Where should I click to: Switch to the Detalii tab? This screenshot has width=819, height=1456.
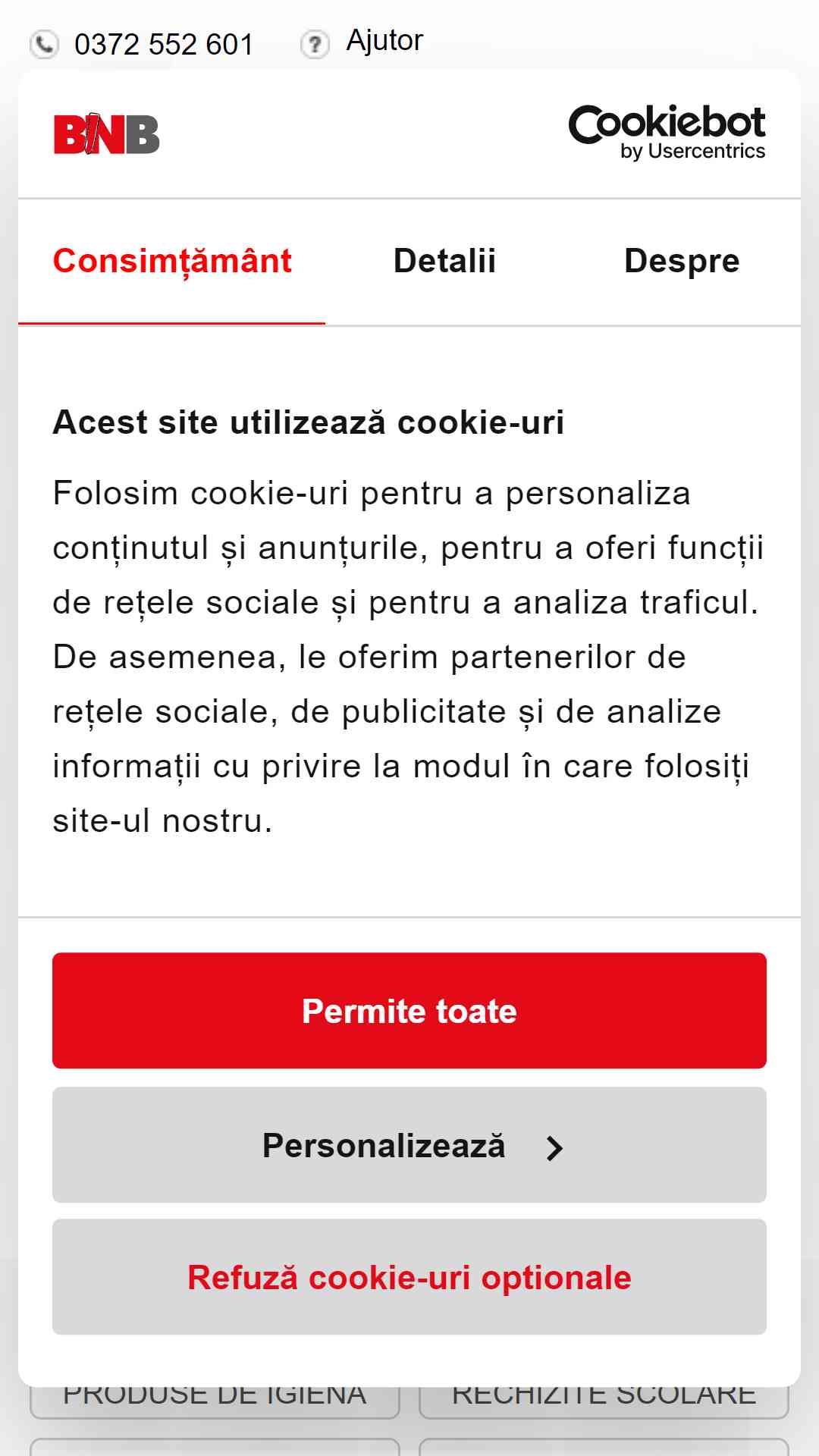pyautogui.click(x=444, y=262)
